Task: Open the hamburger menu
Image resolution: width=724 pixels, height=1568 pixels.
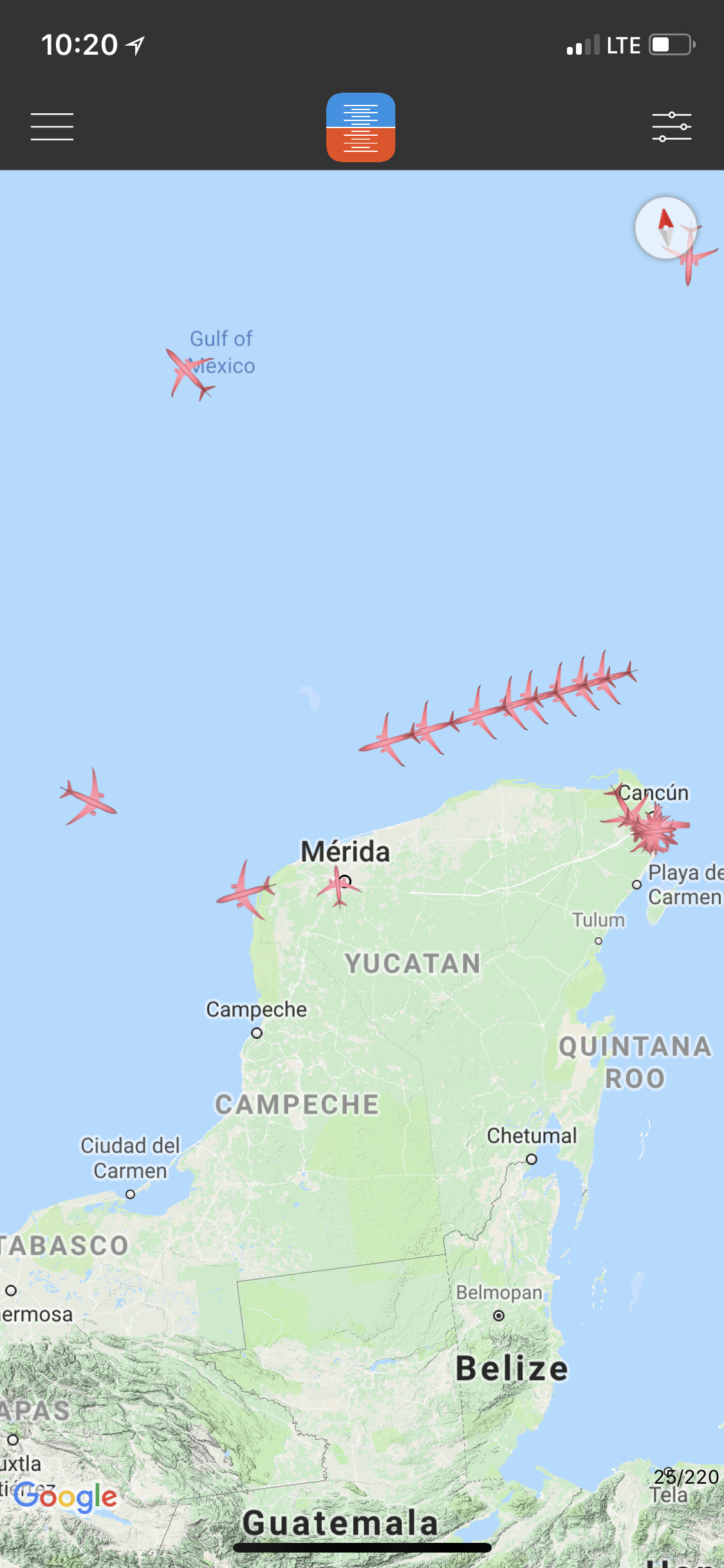Action: (52, 126)
